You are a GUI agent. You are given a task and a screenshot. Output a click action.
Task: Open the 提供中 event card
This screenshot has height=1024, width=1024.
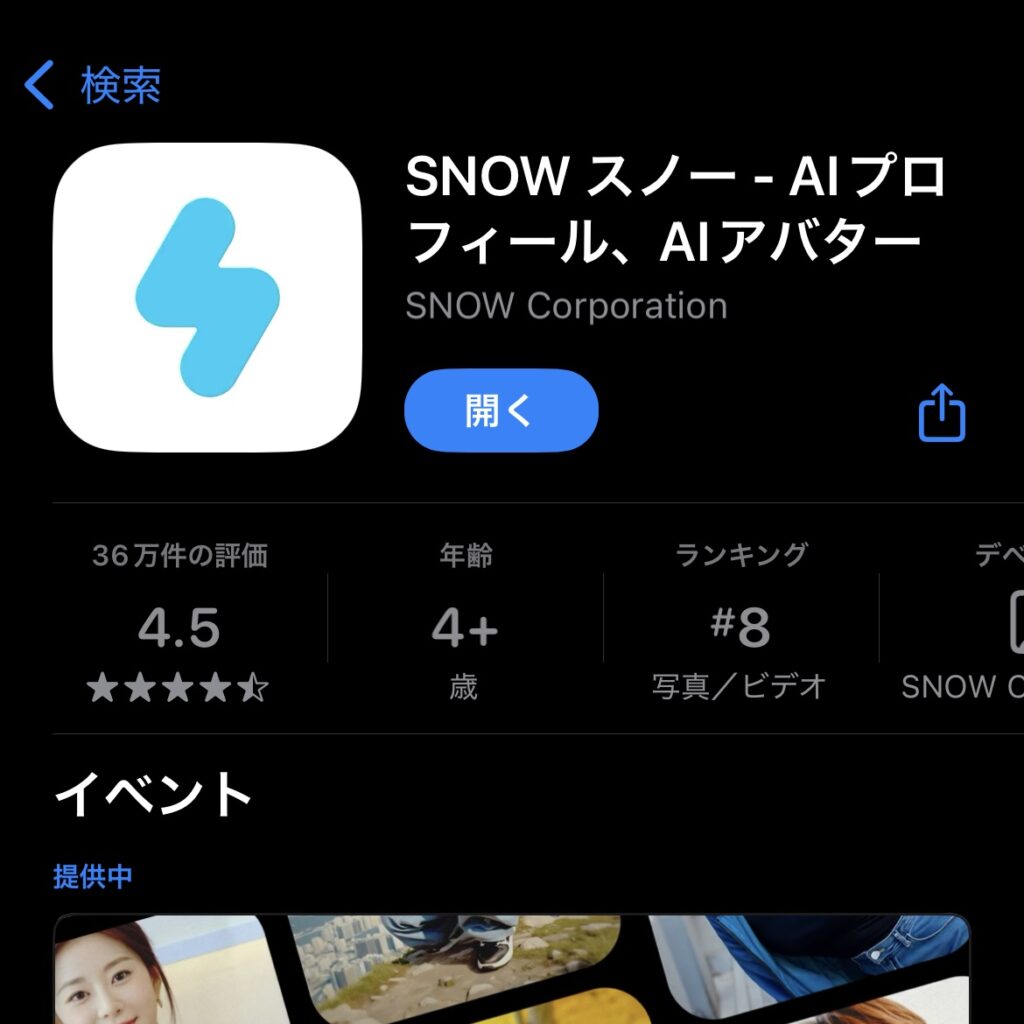(510, 968)
